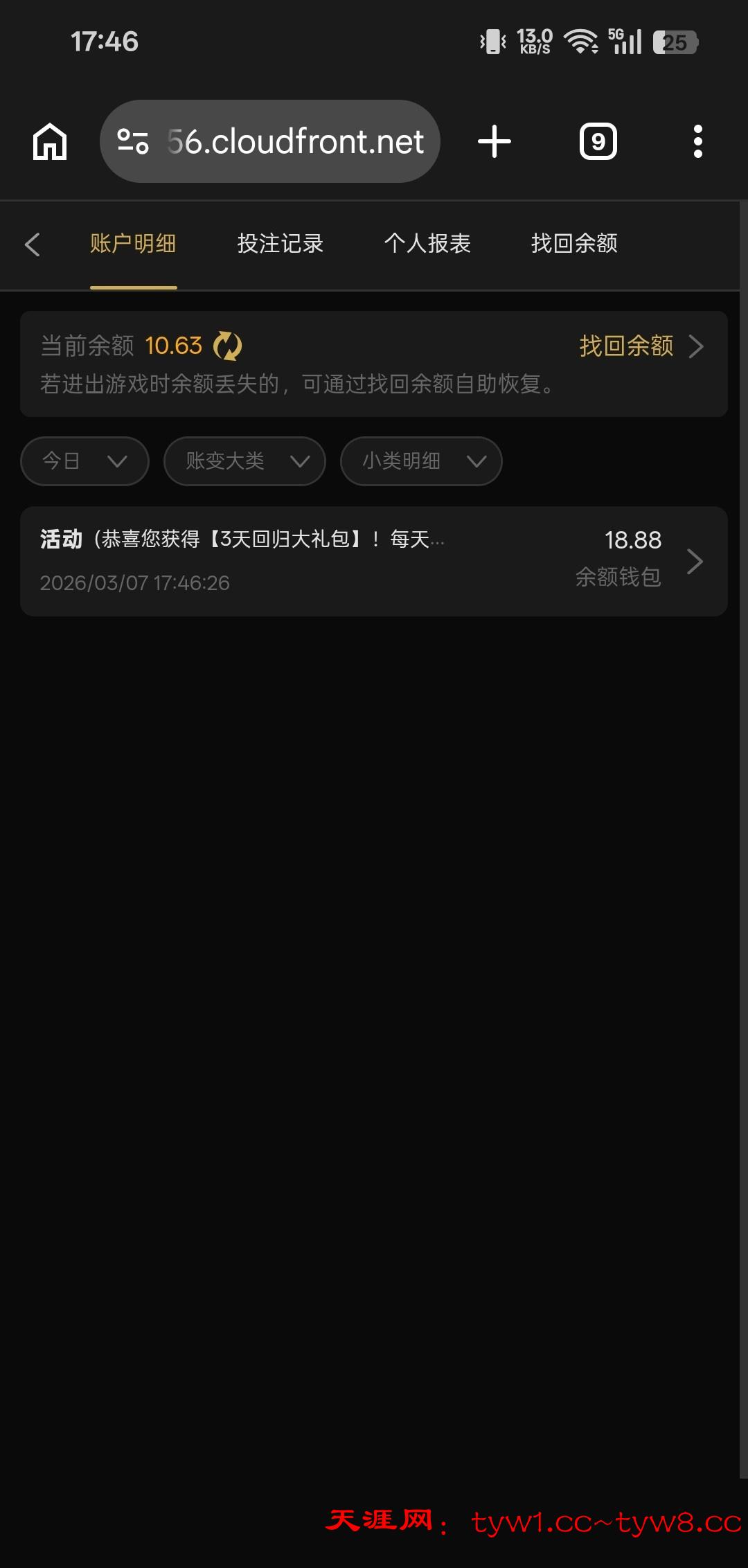Switch to the 找回余额 tab
The width and height of the screenshot is (748, 1568).
[574, 244]
